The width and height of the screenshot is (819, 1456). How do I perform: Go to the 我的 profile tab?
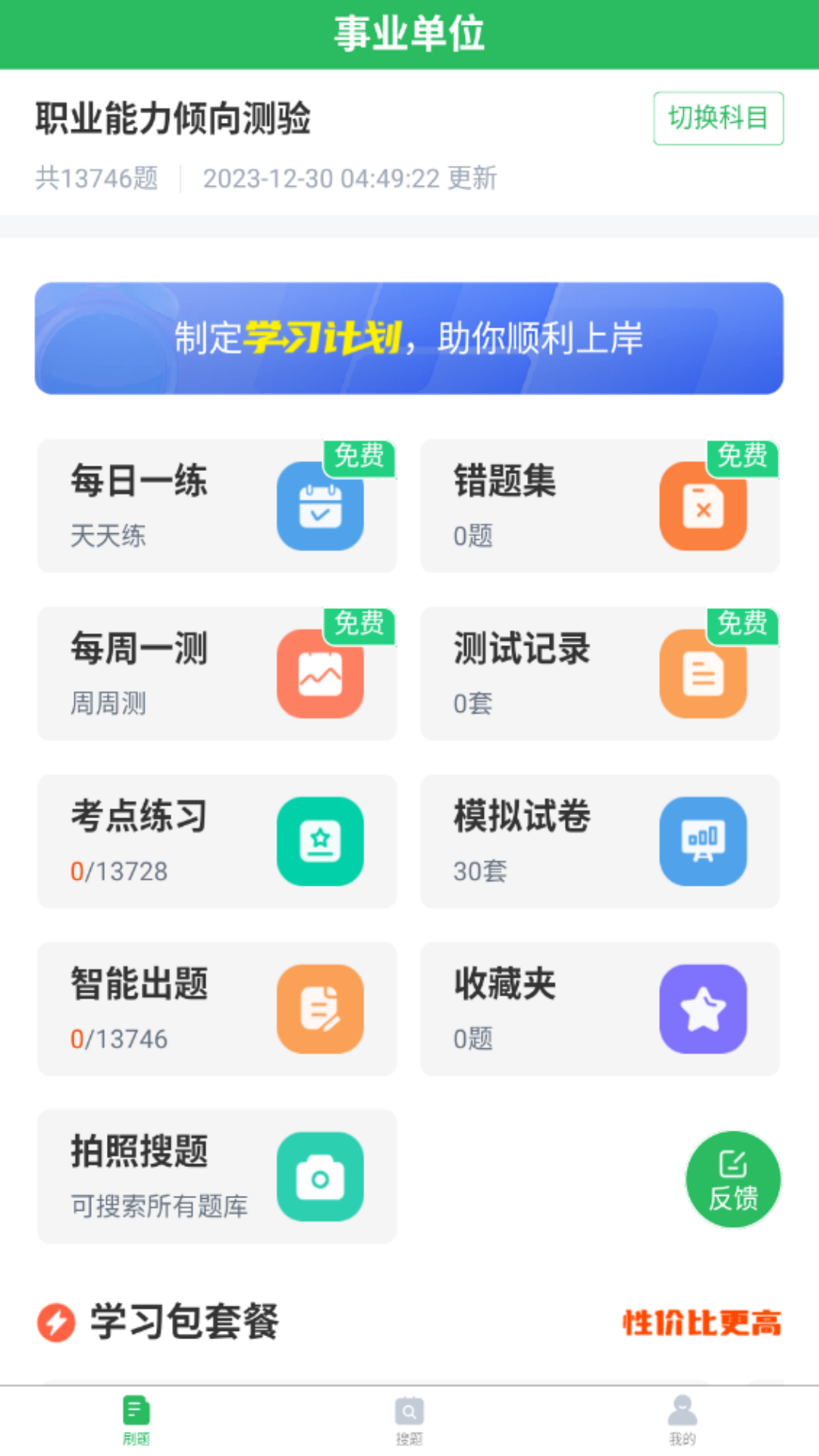pos(682,1420)
